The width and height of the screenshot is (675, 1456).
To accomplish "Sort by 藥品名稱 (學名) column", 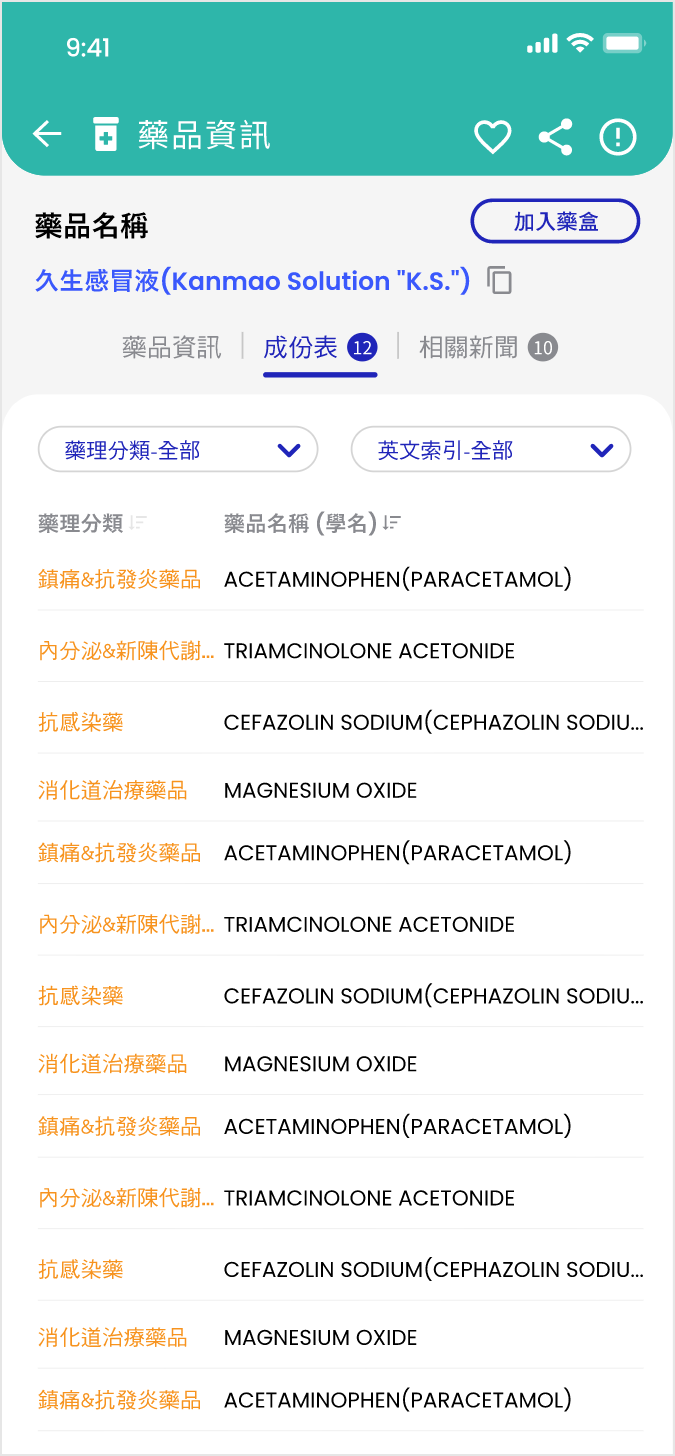I will pos(391,523).
